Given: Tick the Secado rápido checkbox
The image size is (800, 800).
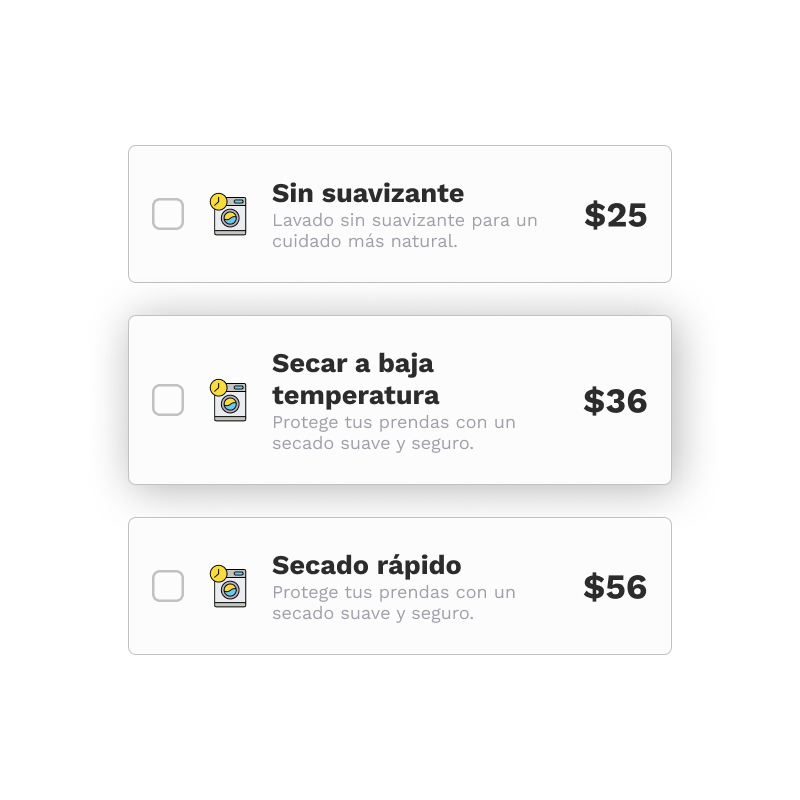Looking at the screenshot, I should coord(168,586).
